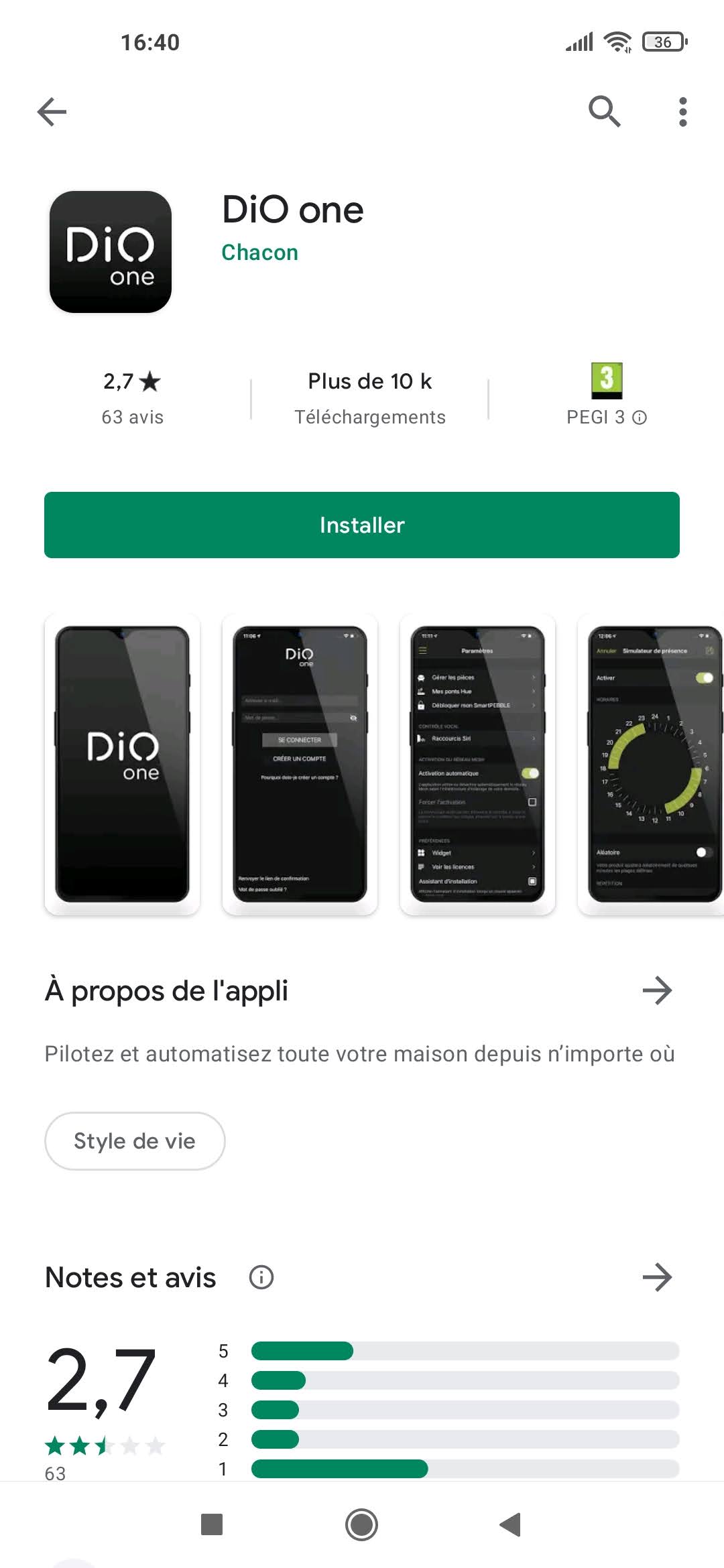This screenshot has height=1568, width=724.
Task: Select the Style de vie chip
Action: pyautogui.click(x=135, y=1141)
